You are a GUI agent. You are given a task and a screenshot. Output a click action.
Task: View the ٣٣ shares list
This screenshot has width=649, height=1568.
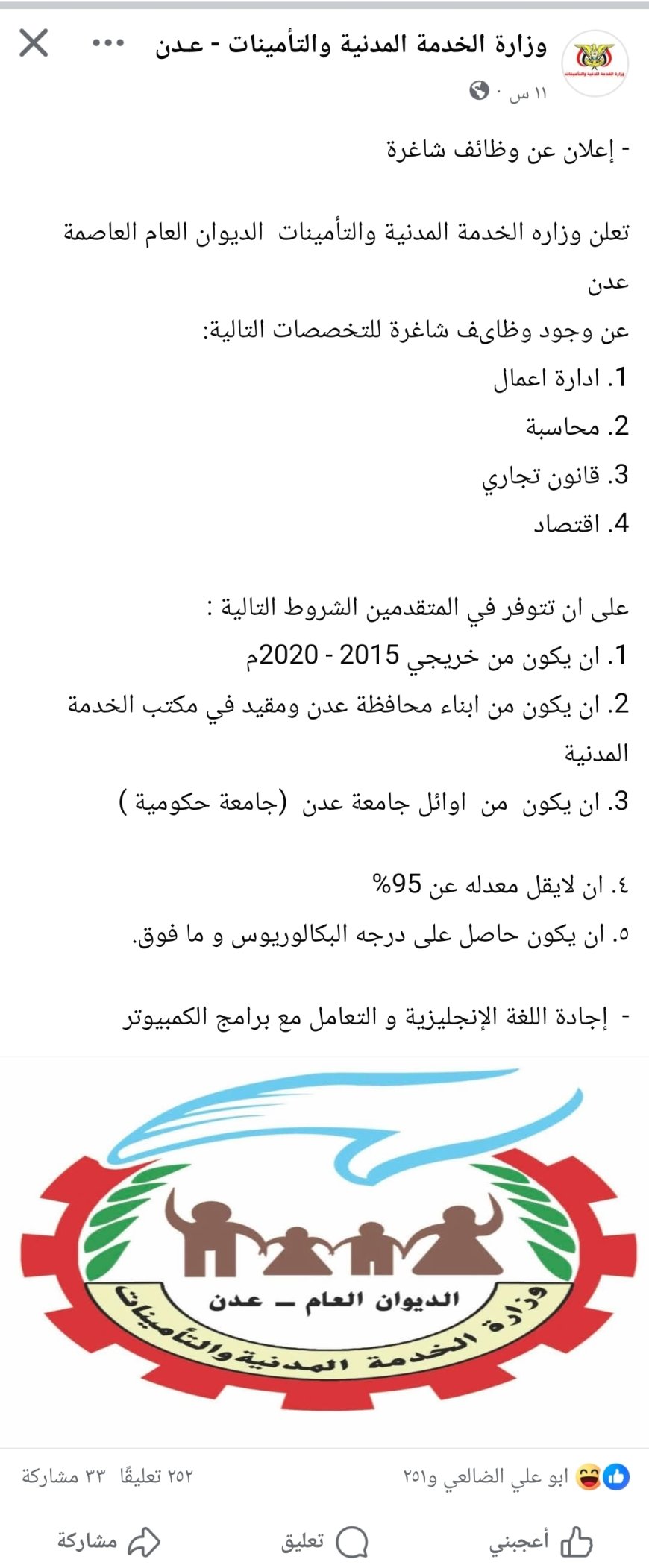point(63,1476)
